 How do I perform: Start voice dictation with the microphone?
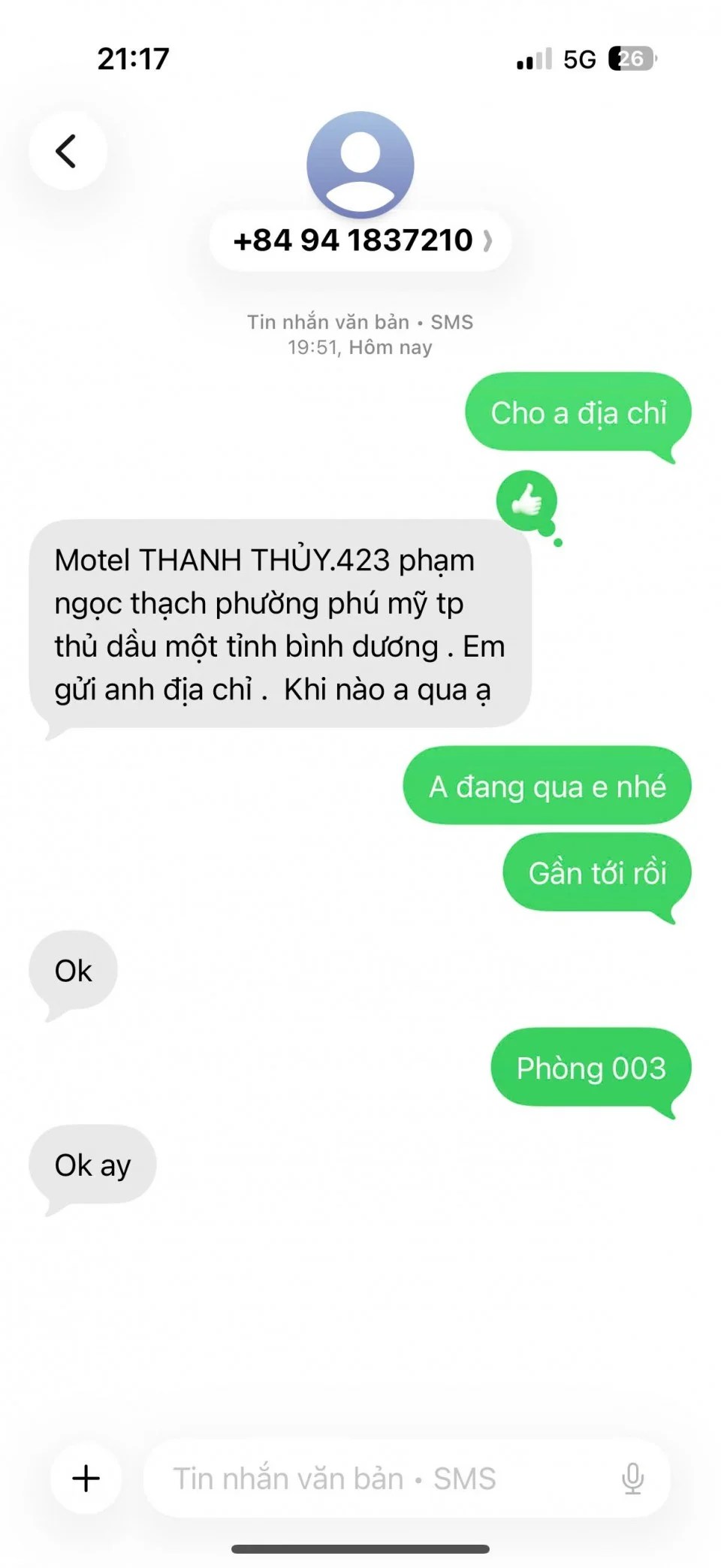632,1478
